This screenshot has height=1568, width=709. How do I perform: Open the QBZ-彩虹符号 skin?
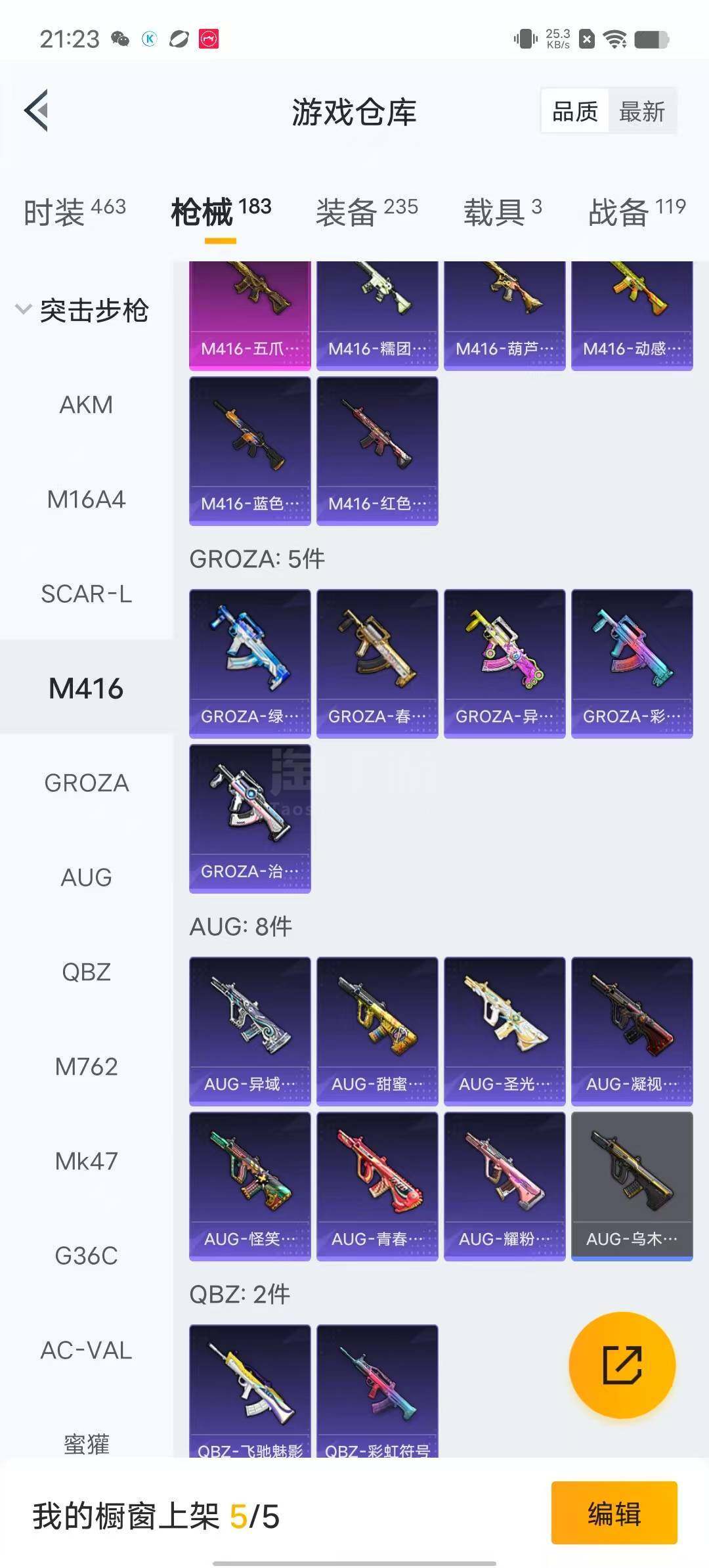click(377, 1391)
